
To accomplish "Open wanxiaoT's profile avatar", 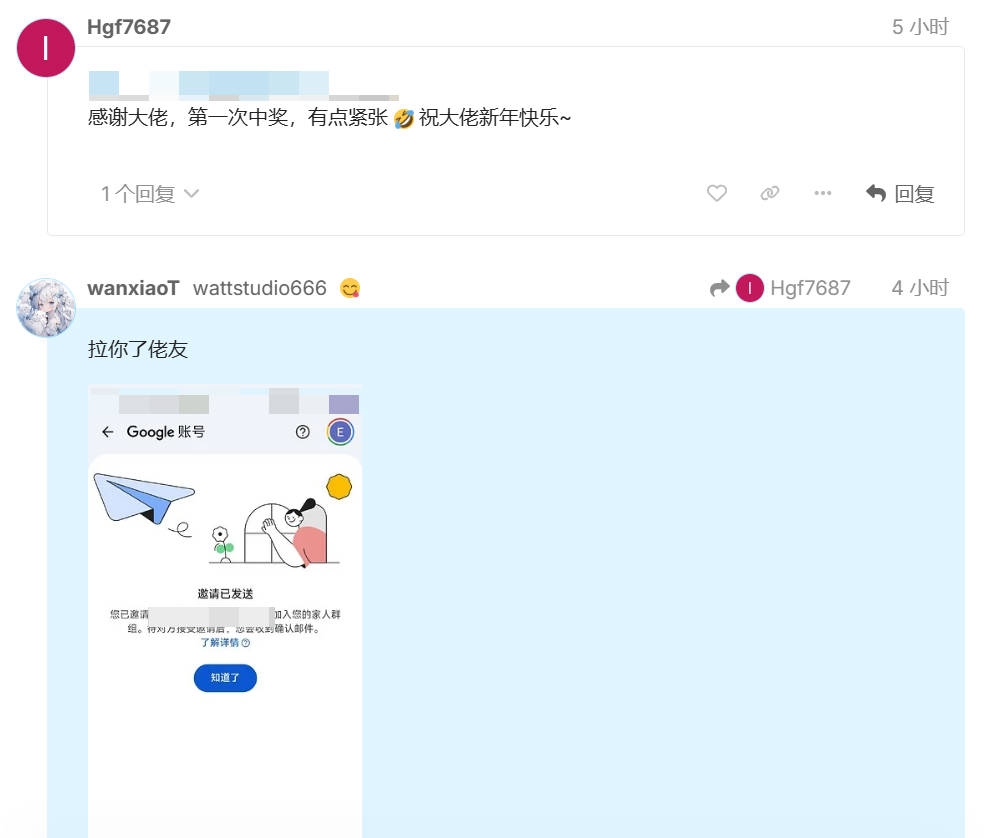I will click(x=46, y=307).
